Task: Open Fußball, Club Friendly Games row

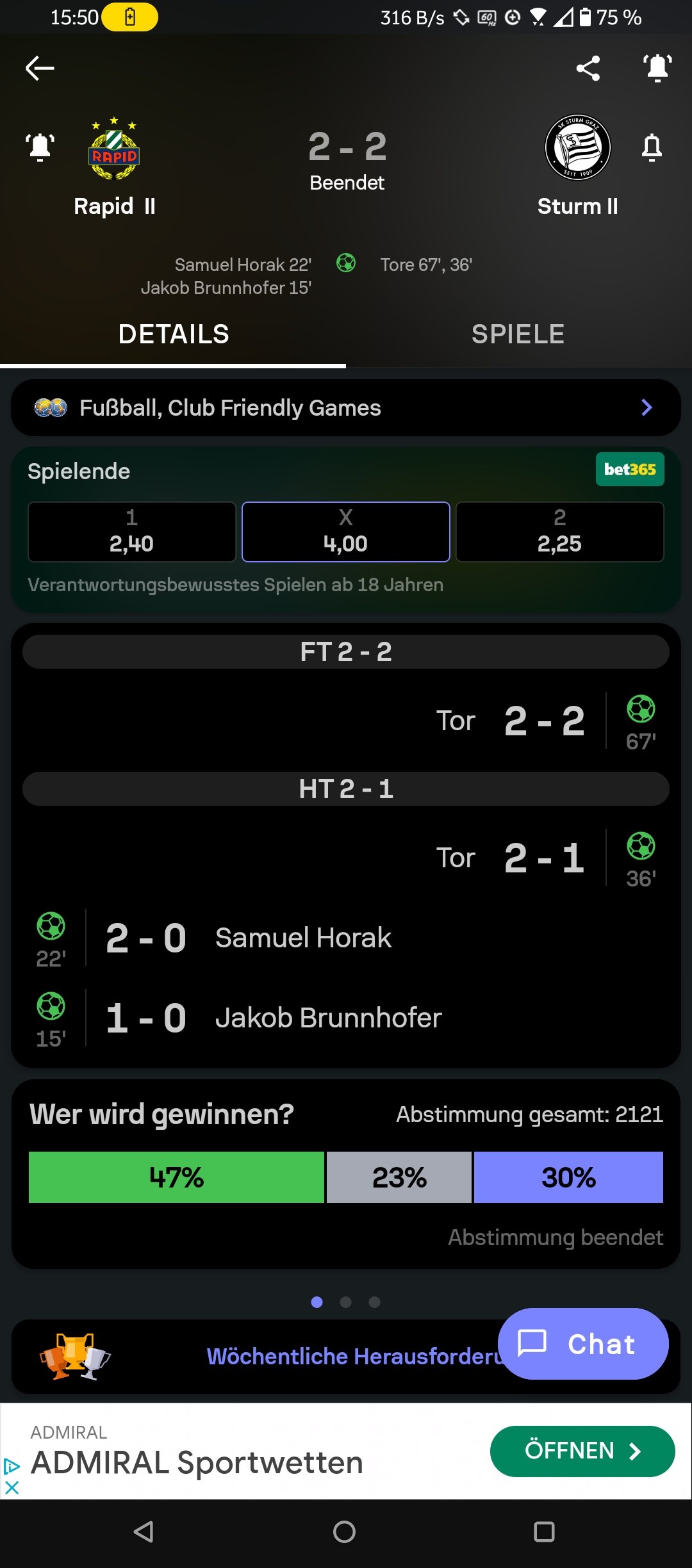Action: [x=346, y=408]
